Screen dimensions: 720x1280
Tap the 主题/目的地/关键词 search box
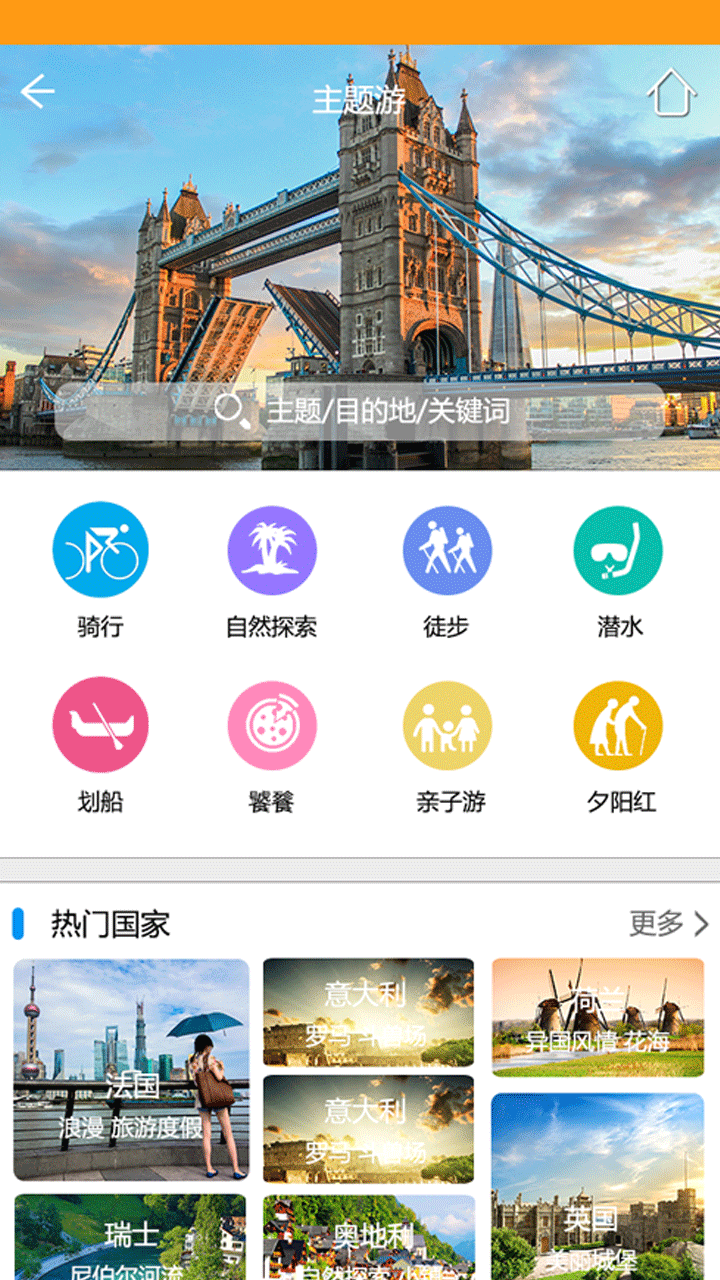tap(360, 411)
